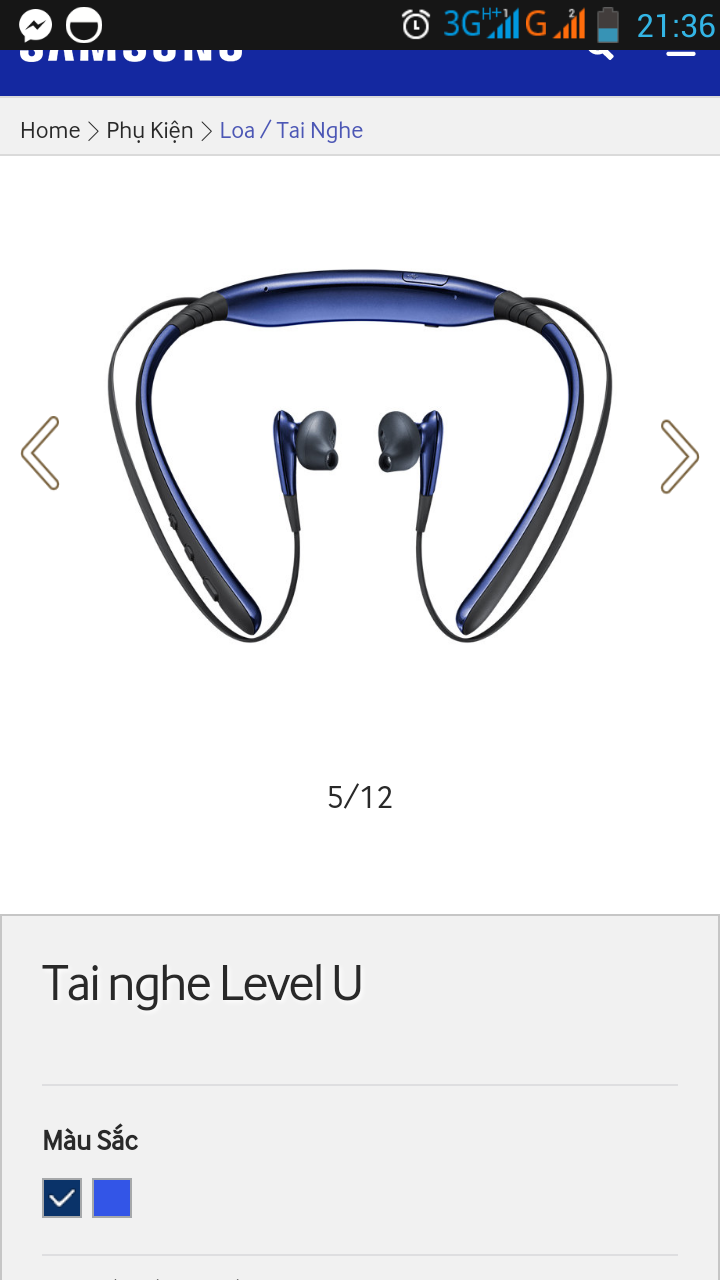Open the search icon in header

tap(600, 50)
